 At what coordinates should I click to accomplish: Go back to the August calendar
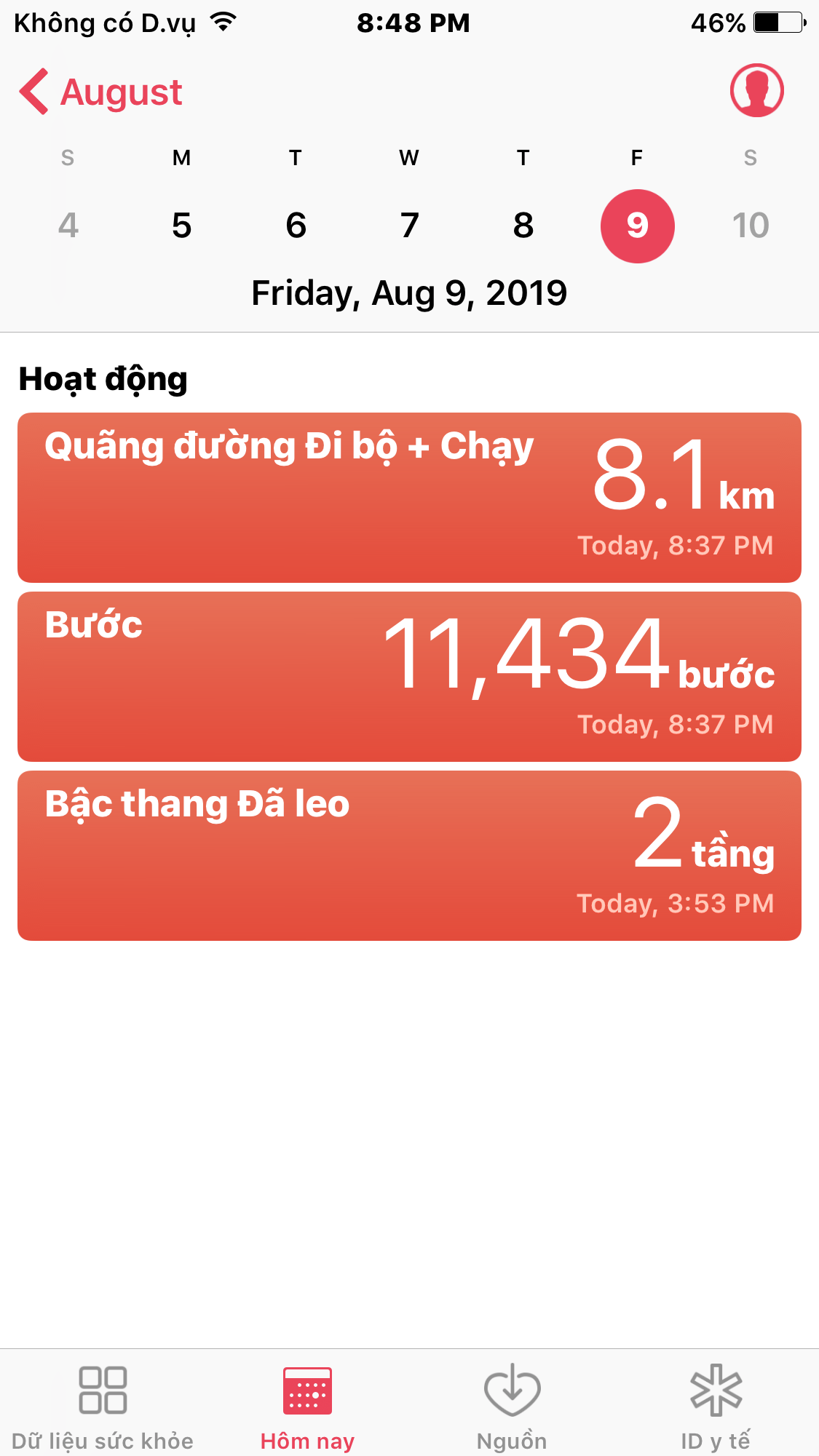coord(102,92)
